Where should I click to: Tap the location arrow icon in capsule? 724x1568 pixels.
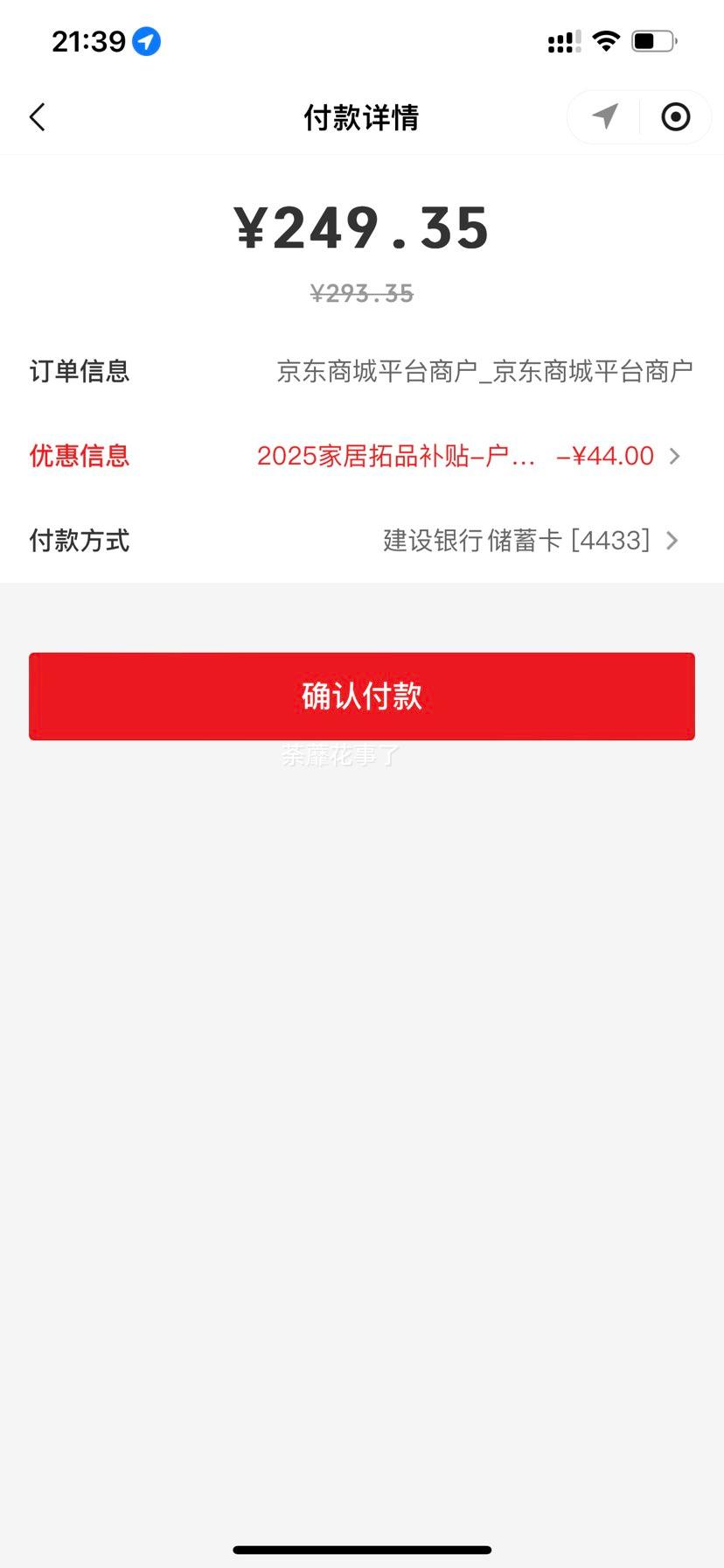(604, 117)
